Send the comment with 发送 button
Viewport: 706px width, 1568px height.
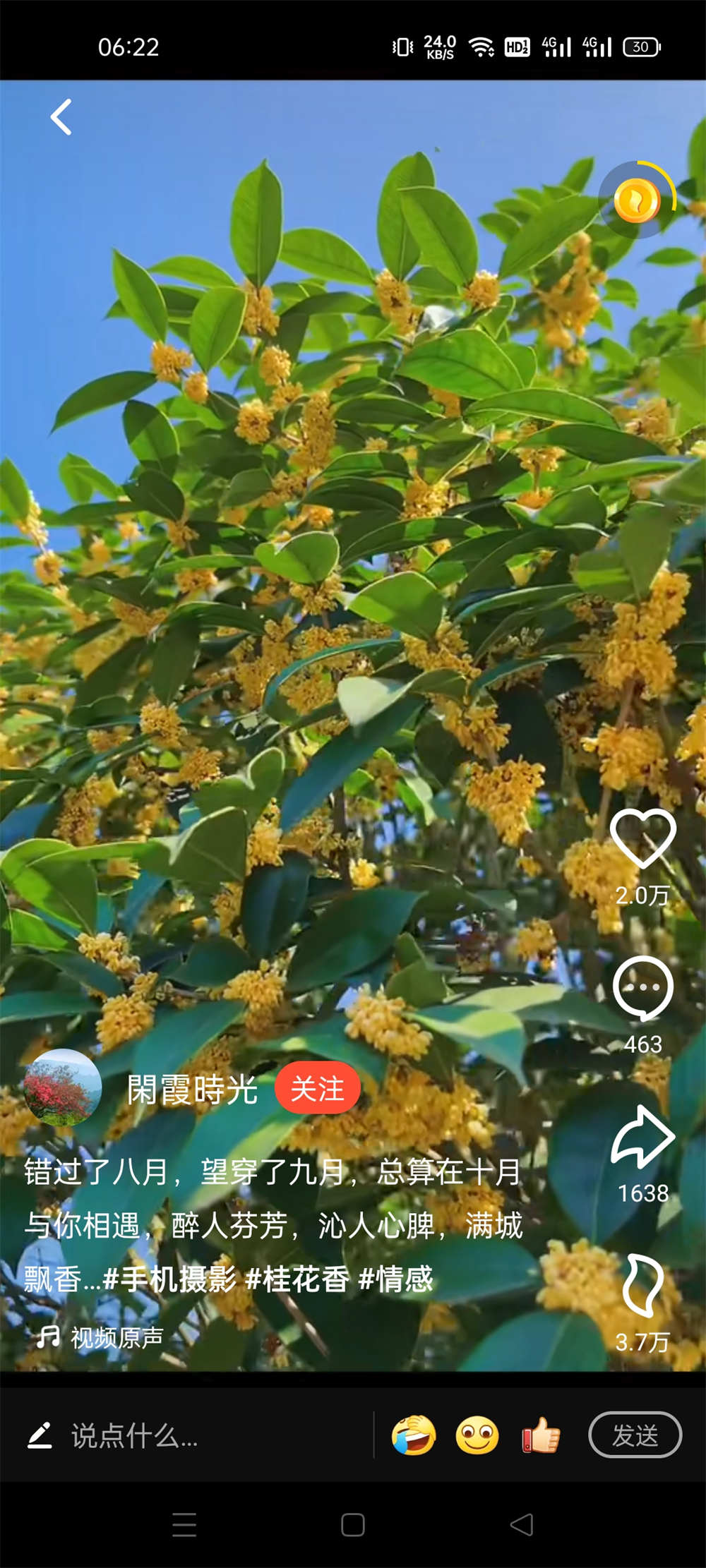coord(635,1435)
